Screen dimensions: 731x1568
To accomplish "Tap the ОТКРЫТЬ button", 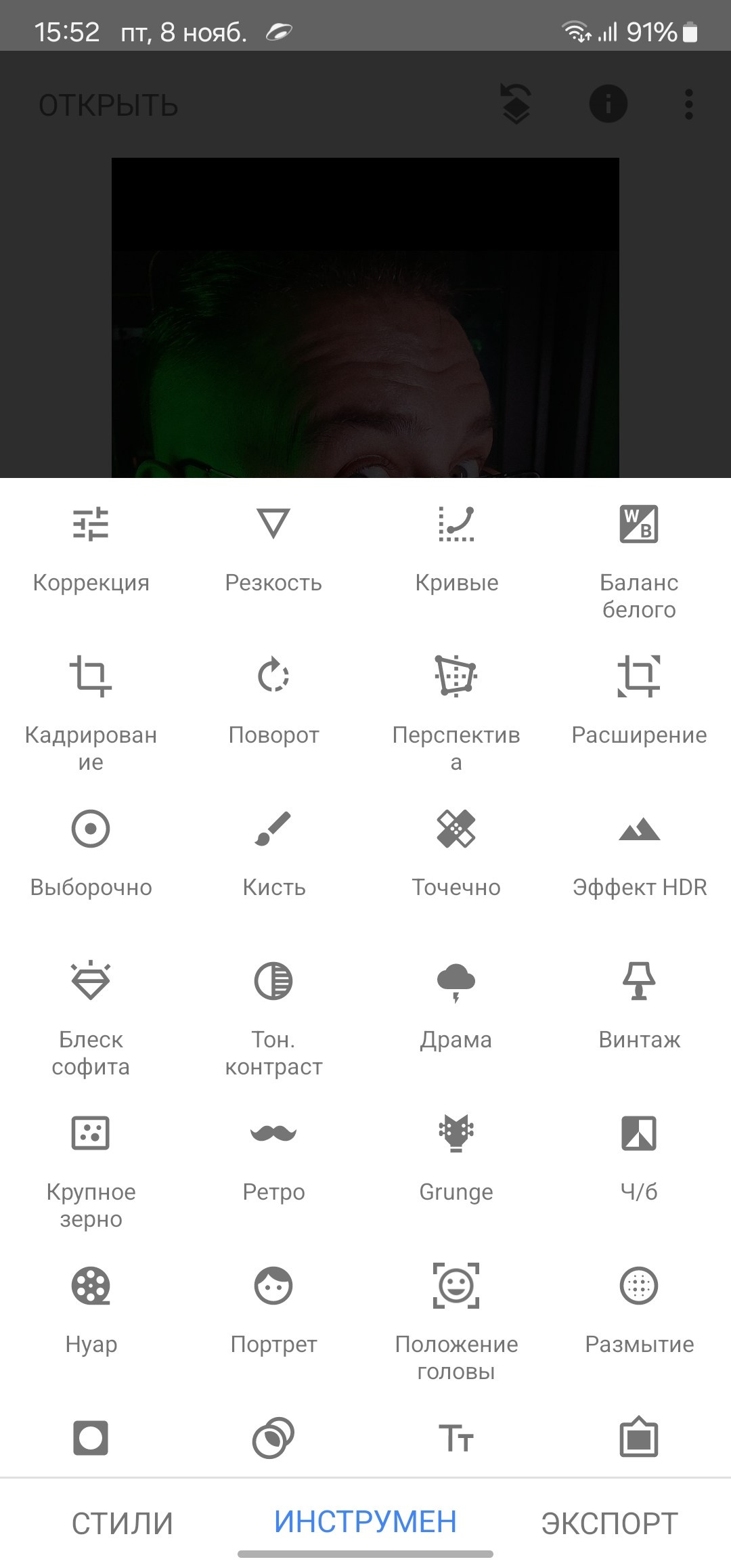I will 110,104.
